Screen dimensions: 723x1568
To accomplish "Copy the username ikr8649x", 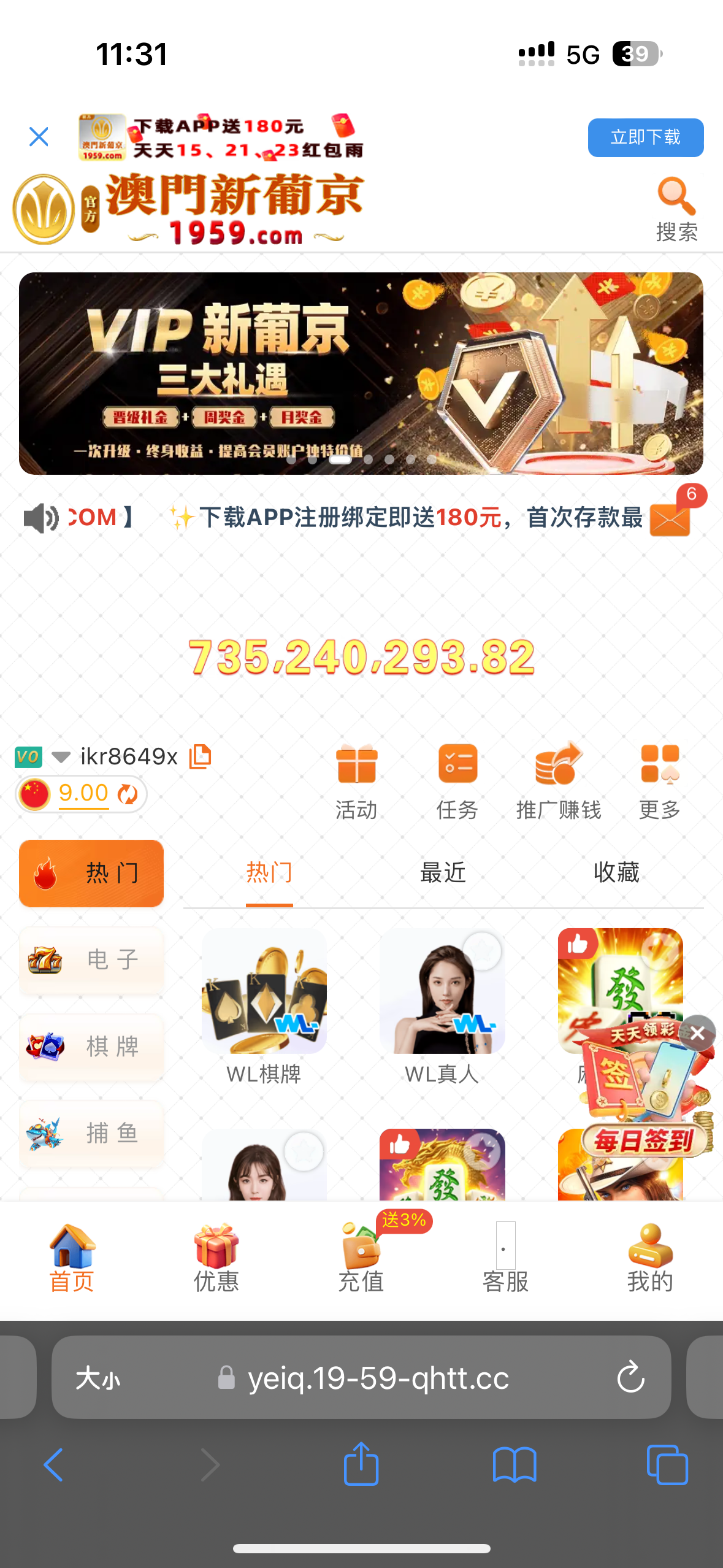I will coord(200,756).
